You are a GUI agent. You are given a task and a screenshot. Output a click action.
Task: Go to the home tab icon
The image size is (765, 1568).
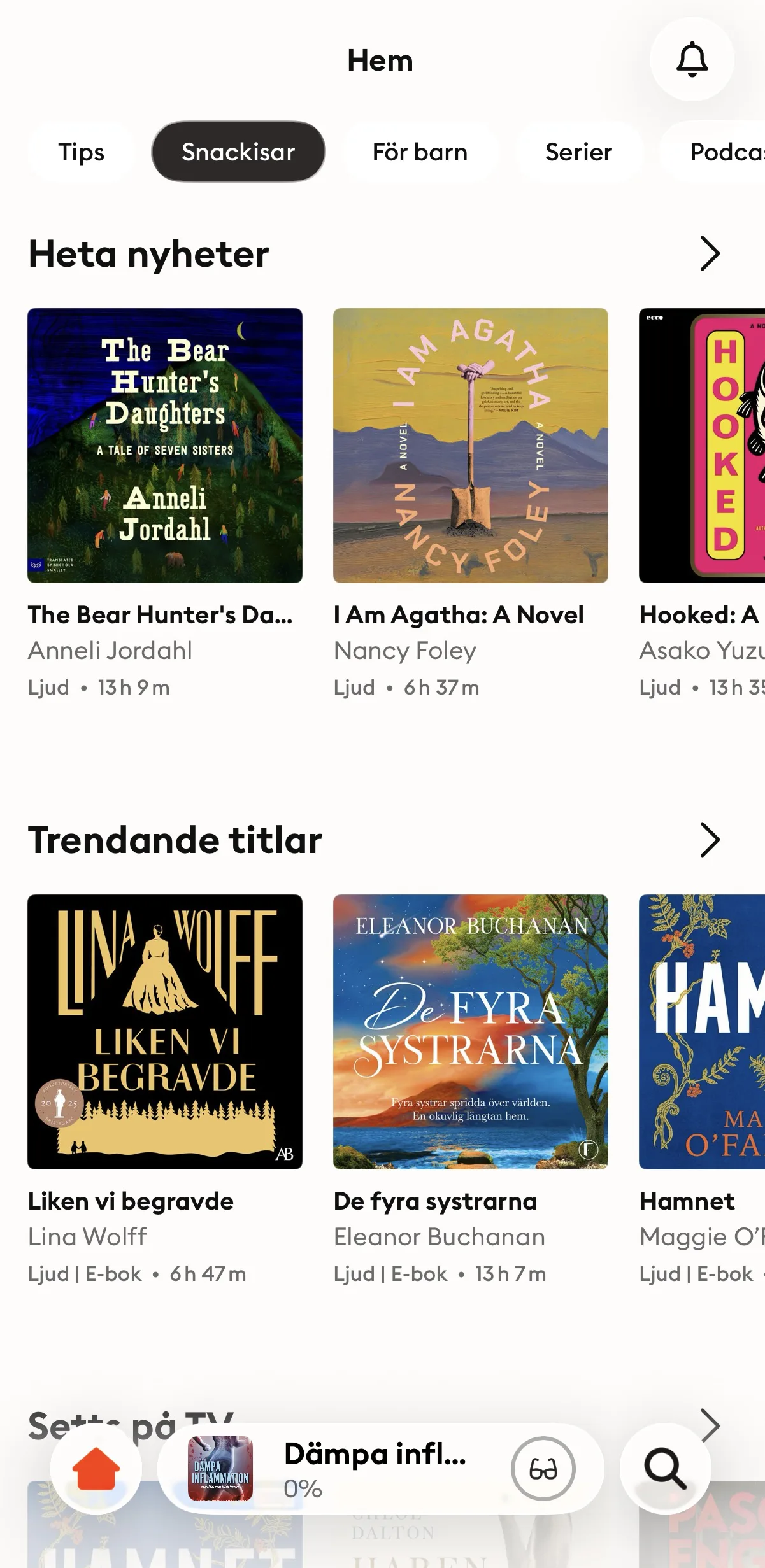click(96, 1469)
